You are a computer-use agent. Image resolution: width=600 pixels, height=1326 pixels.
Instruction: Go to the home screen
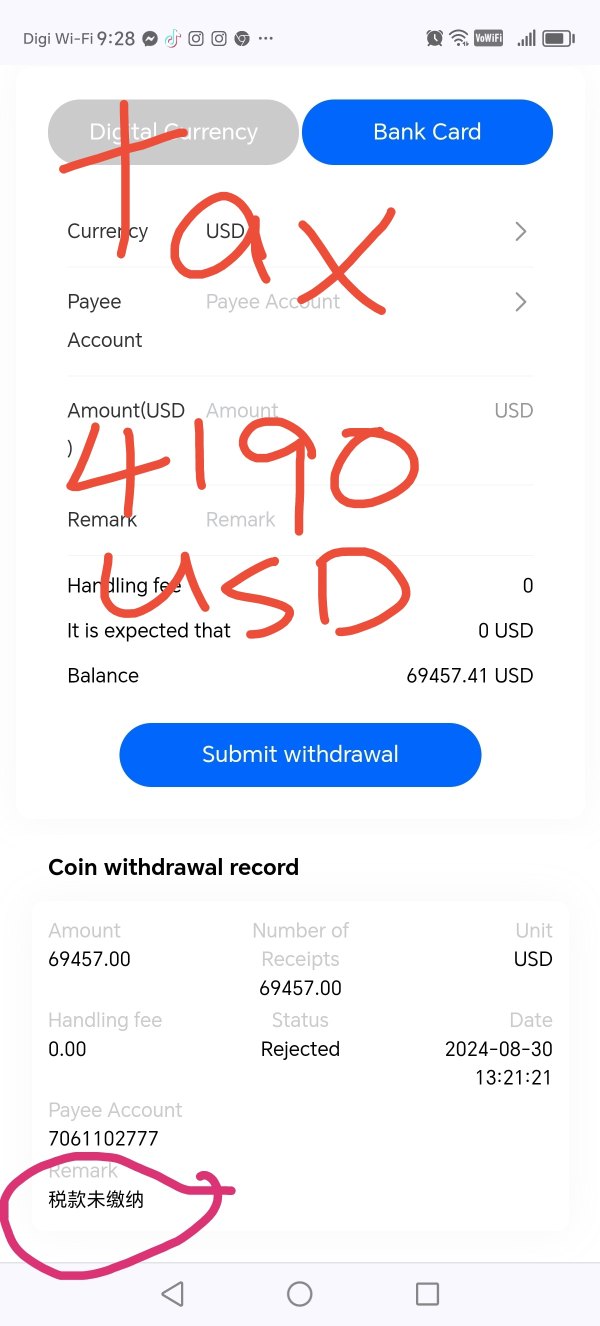300,1294
